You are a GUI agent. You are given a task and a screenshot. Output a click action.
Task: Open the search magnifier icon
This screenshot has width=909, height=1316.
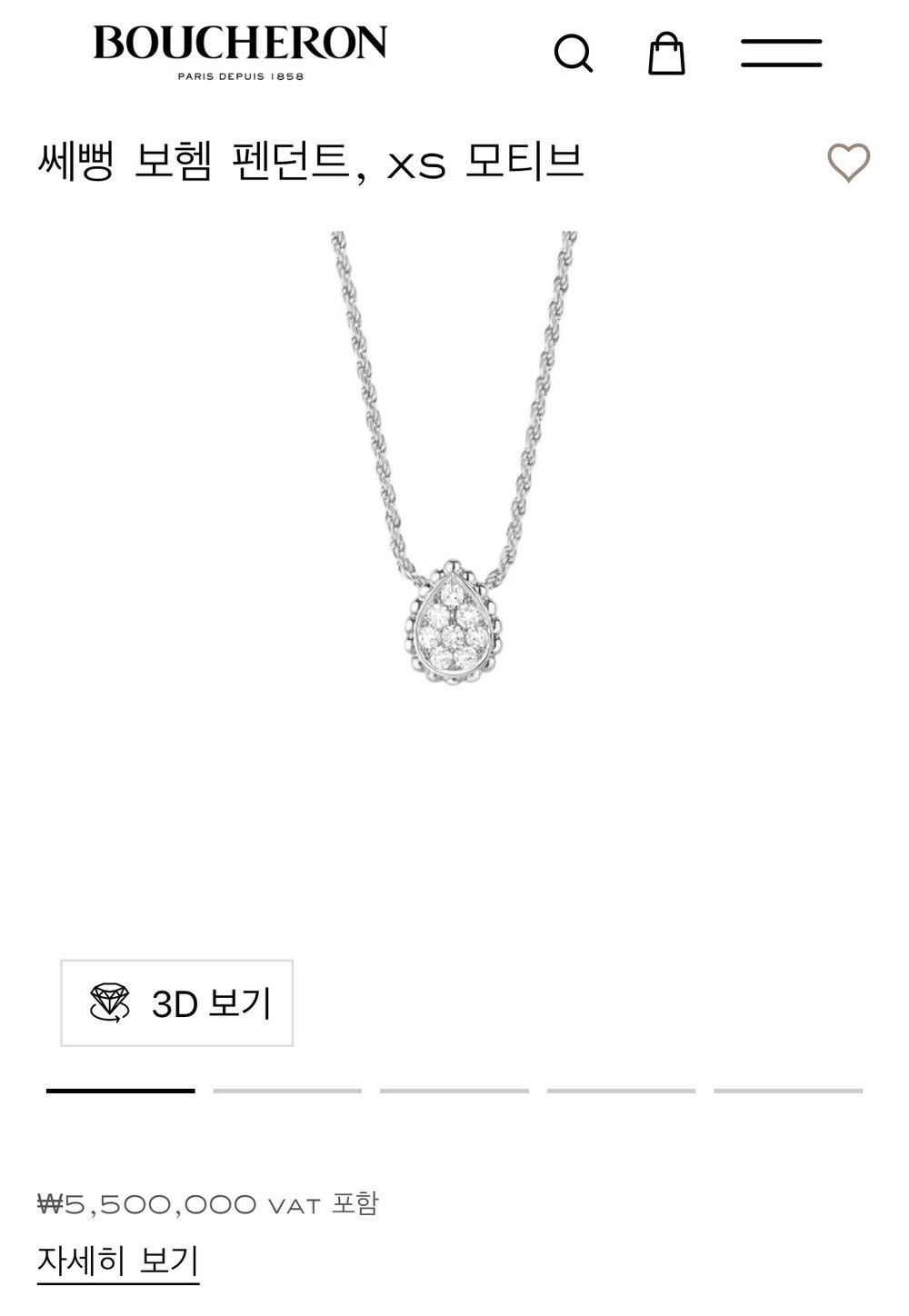(x=574, y=54)
